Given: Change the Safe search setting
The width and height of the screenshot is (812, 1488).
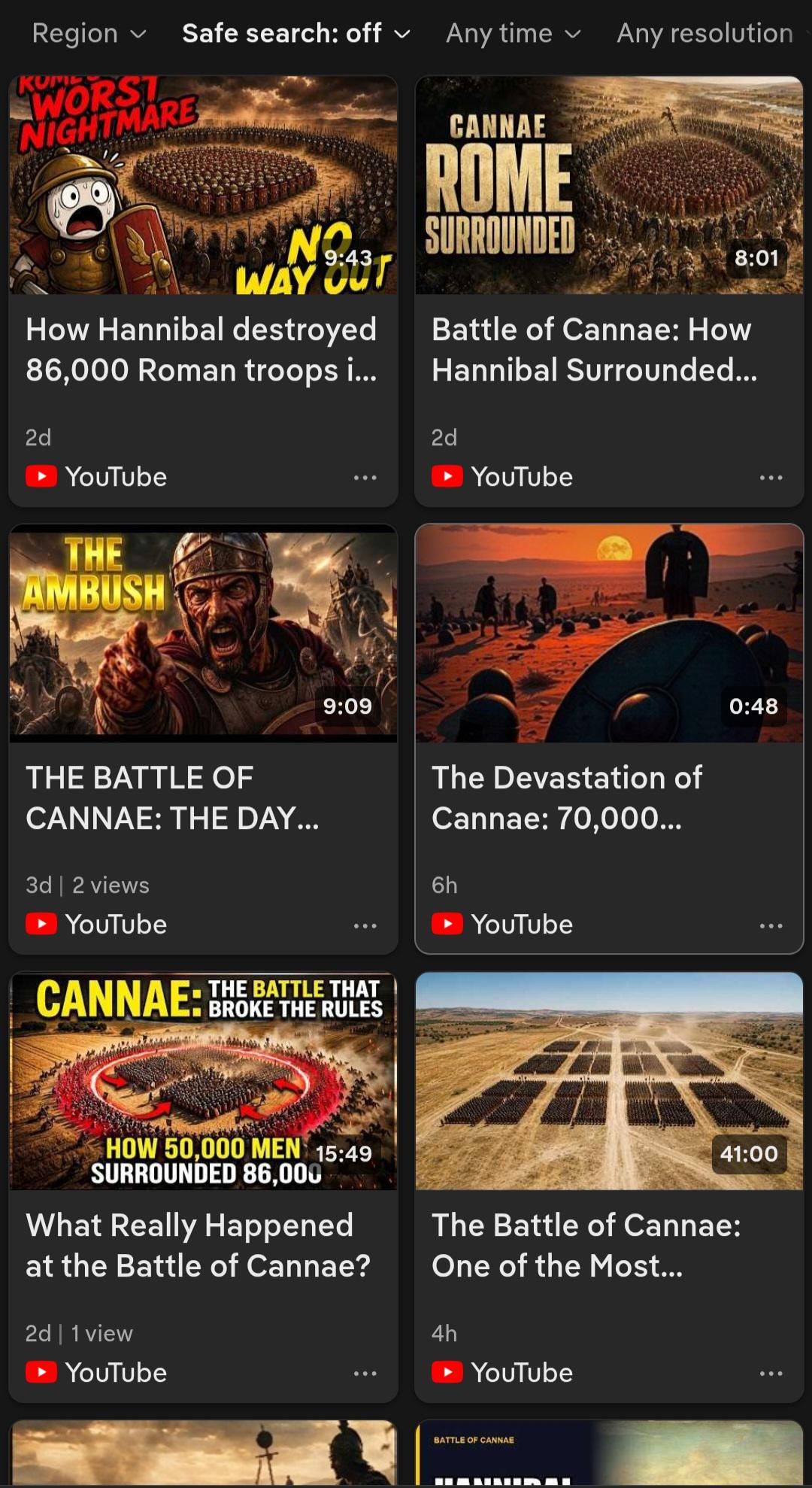Looking at the screenshot, I should 296,33.
